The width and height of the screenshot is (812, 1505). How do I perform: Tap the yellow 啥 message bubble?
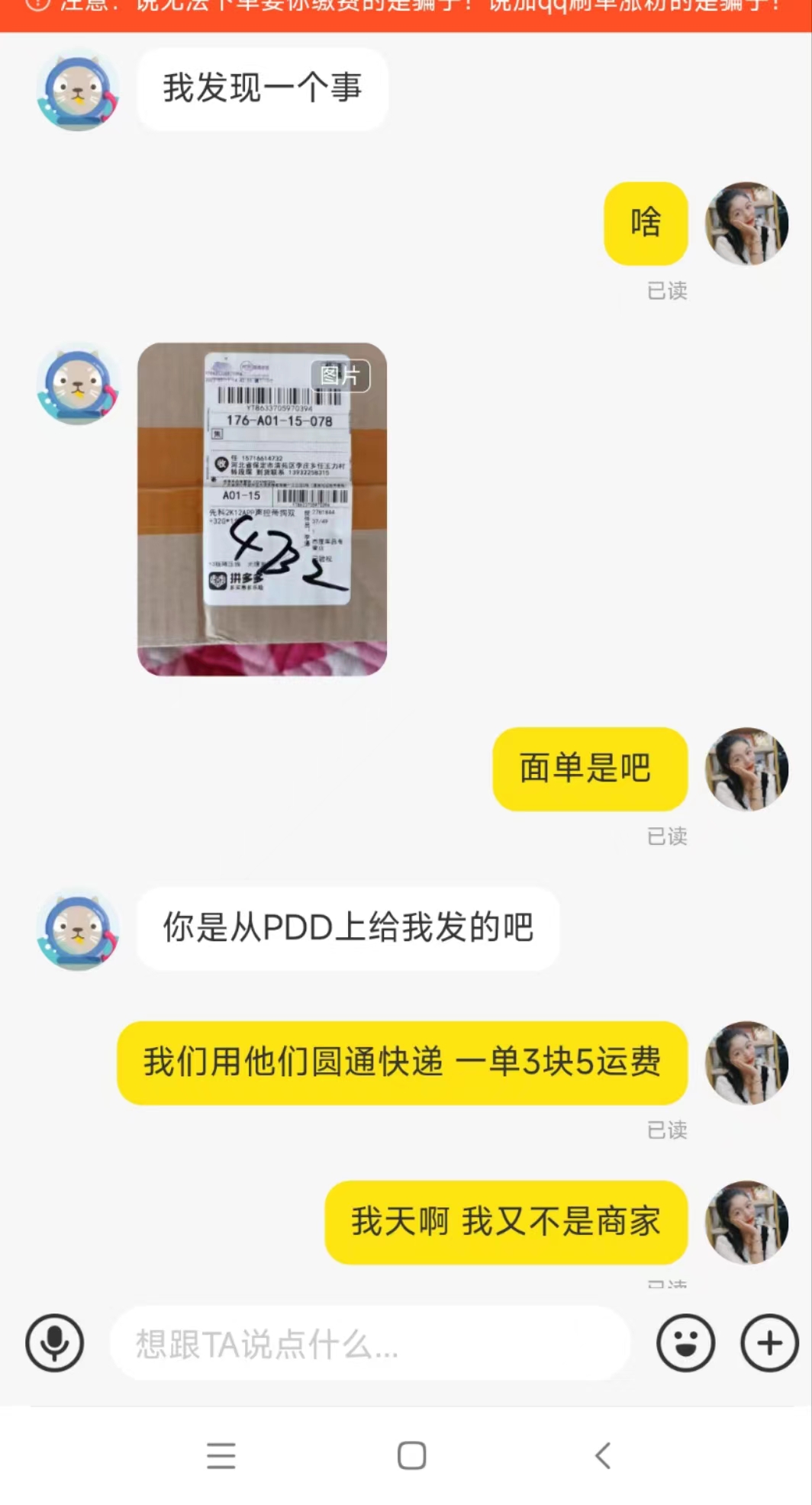pos(645,224)
